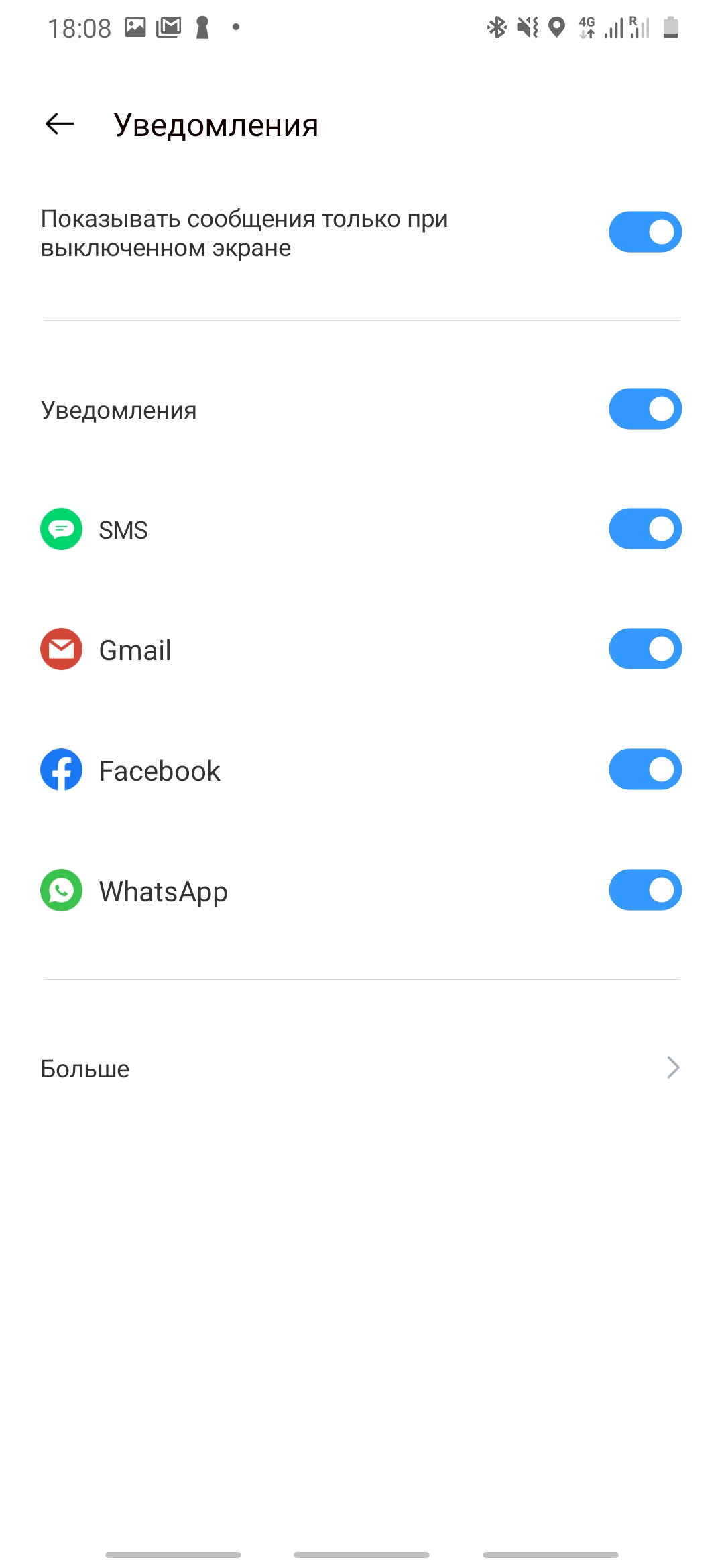Image resolution: width=724 pixels, height=1568 pixels.
Task: Switch off Gmail notifications
Action: [645, 649]
